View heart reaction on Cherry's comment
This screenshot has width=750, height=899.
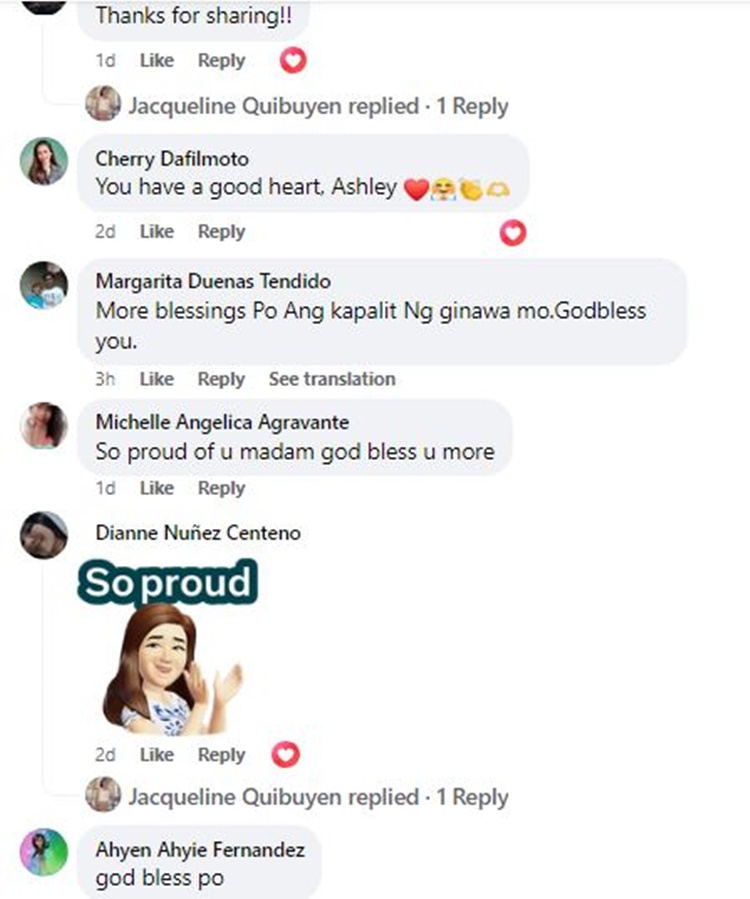512,233
